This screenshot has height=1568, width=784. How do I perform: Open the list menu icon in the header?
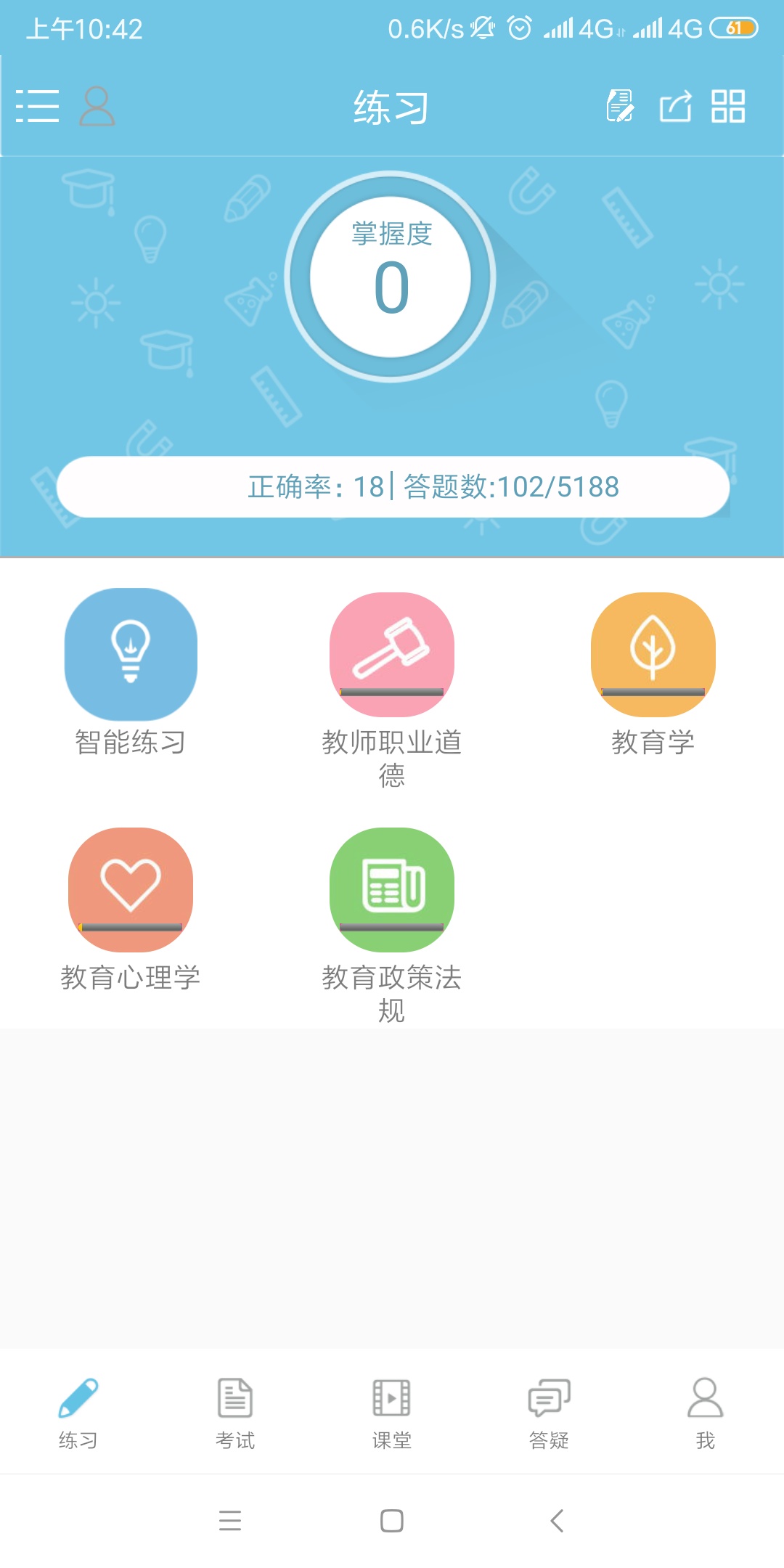(x=37, y=106)
